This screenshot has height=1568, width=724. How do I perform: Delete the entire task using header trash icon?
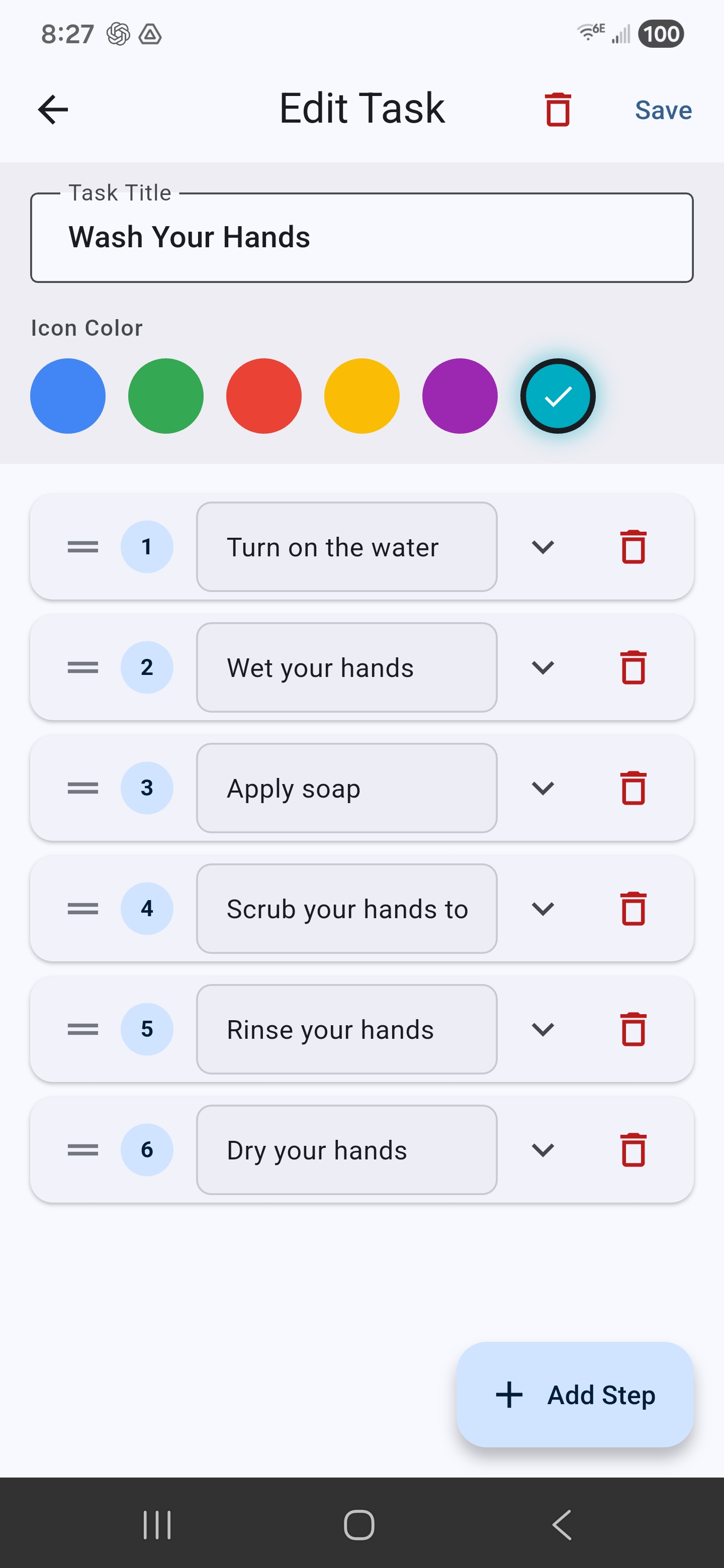[557, 110]
